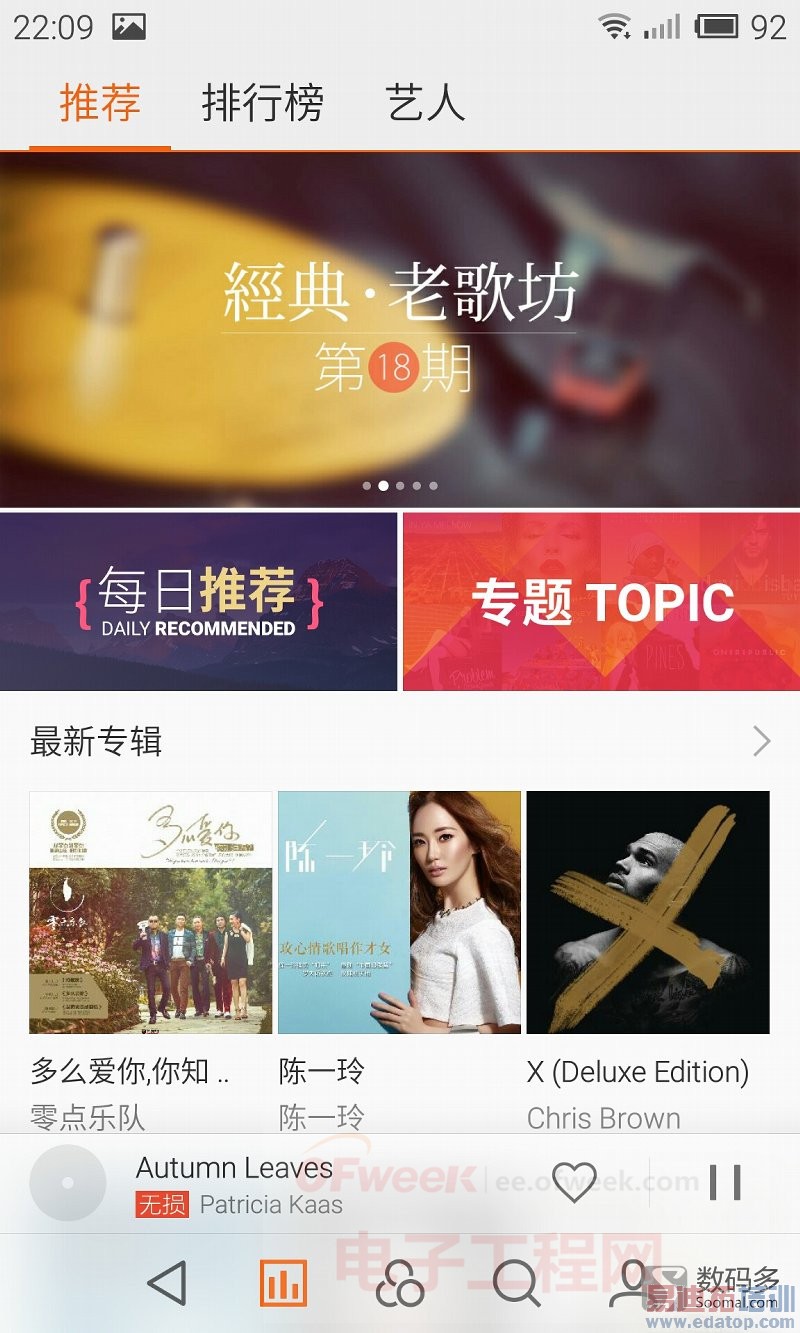Image resolution: width=800 pixels, height=1333 pixels.
Task: Open the circles icon in bottom bar
Action: coord(399,1285)
